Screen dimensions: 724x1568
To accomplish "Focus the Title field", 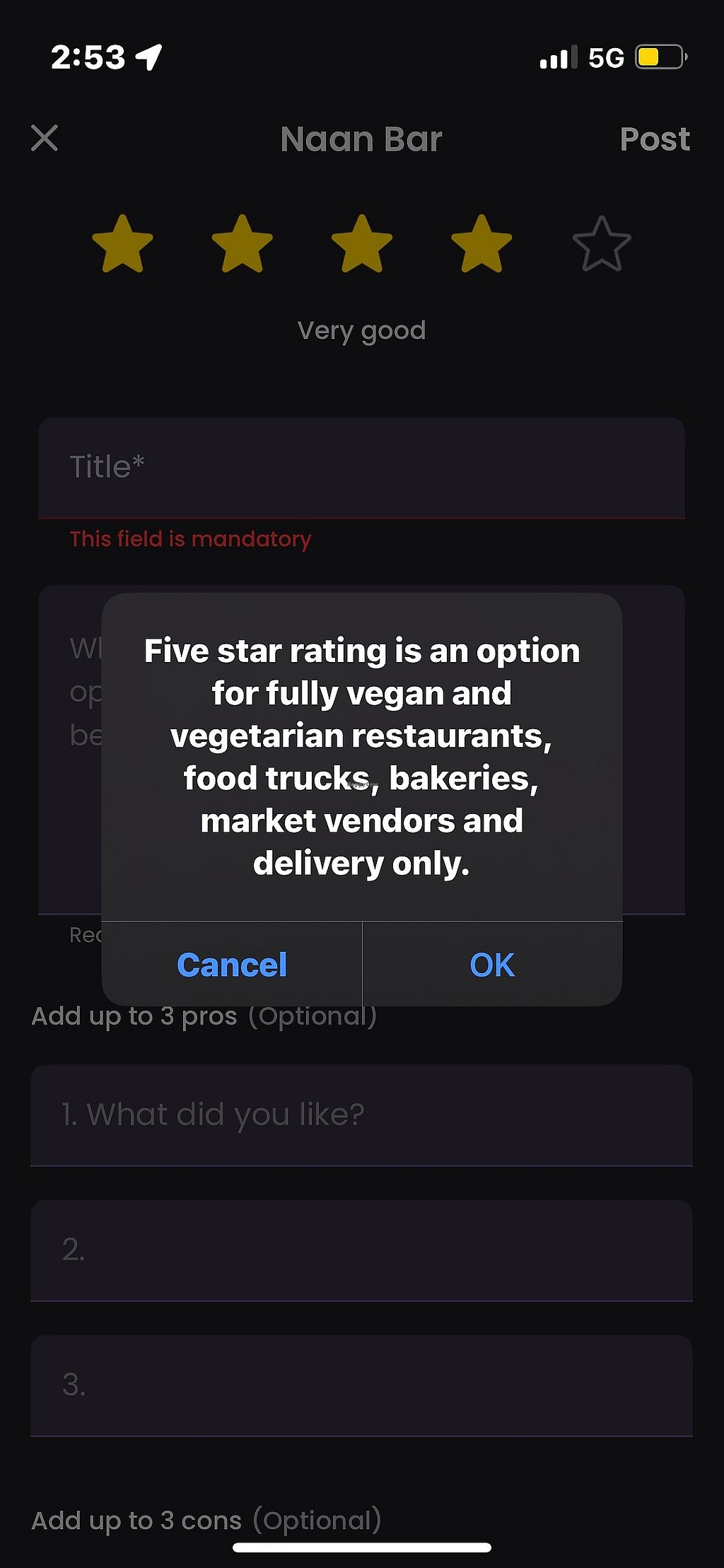I will (x=361, y=468).
